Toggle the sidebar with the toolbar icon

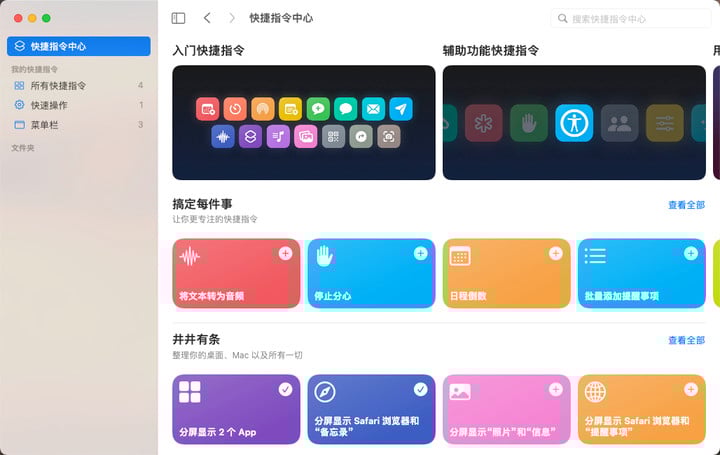pyautogui.click(x=178, y=18)
